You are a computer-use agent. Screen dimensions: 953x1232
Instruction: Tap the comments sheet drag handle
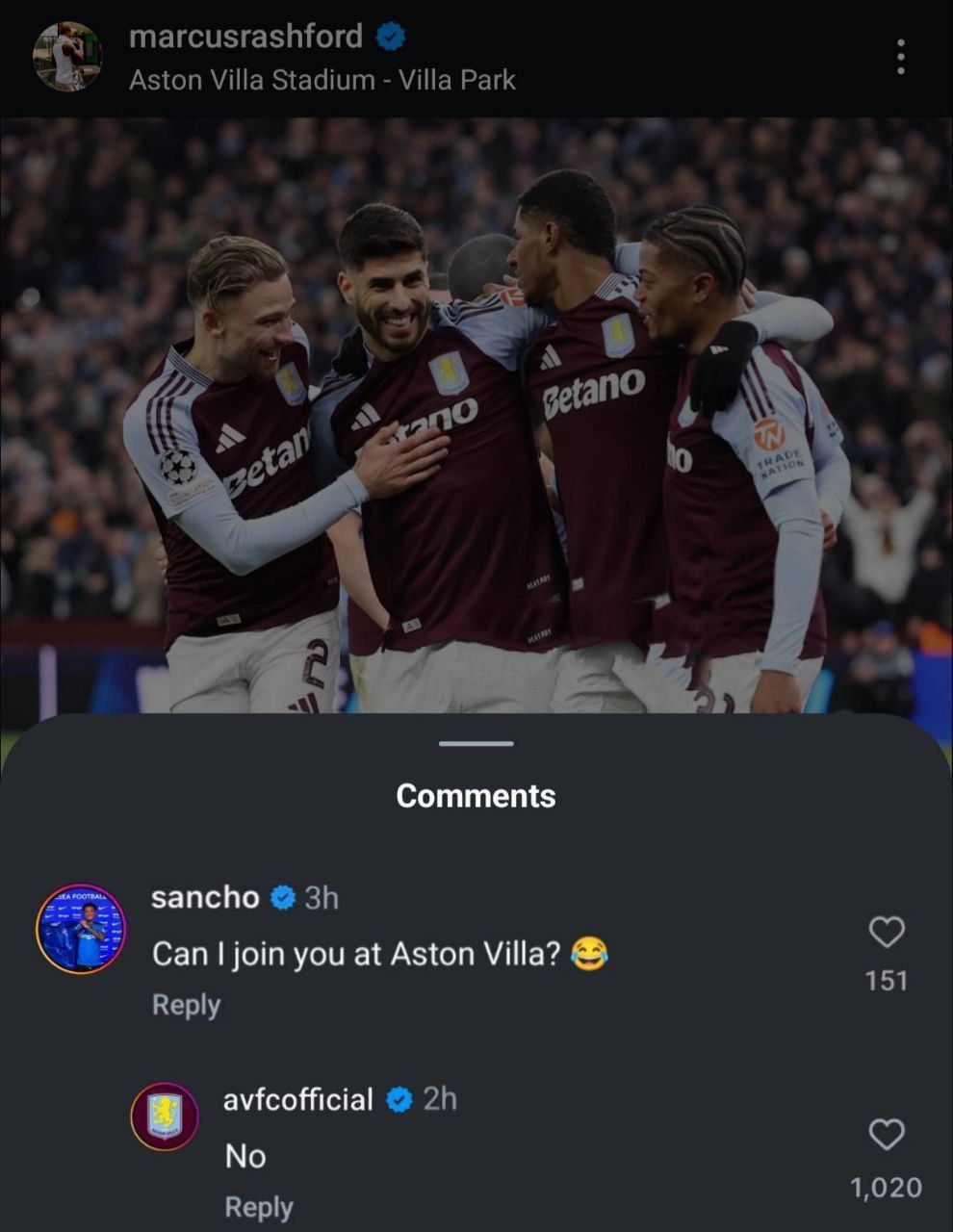click(476, 743)
